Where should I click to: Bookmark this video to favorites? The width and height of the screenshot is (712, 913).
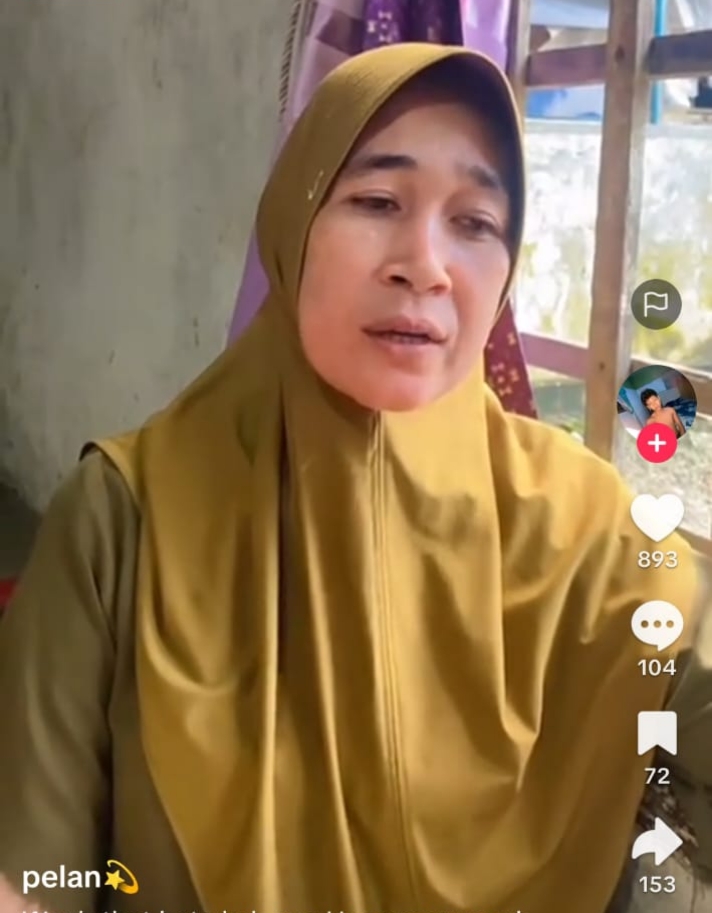point(657,733)
